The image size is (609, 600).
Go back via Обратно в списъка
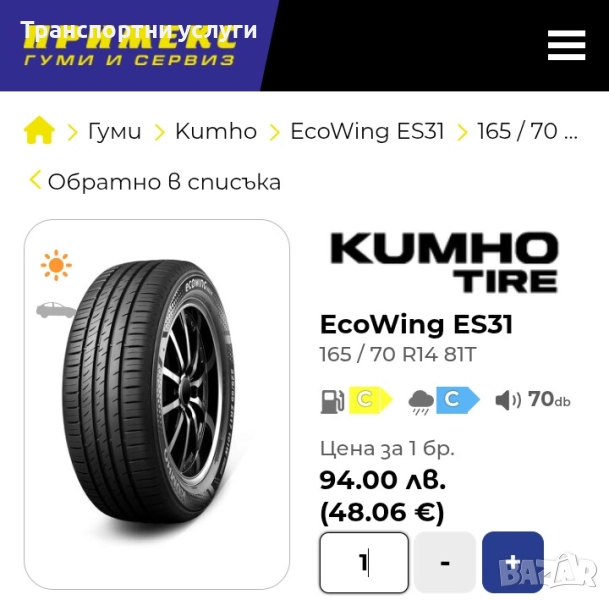(x=155, y=182)
